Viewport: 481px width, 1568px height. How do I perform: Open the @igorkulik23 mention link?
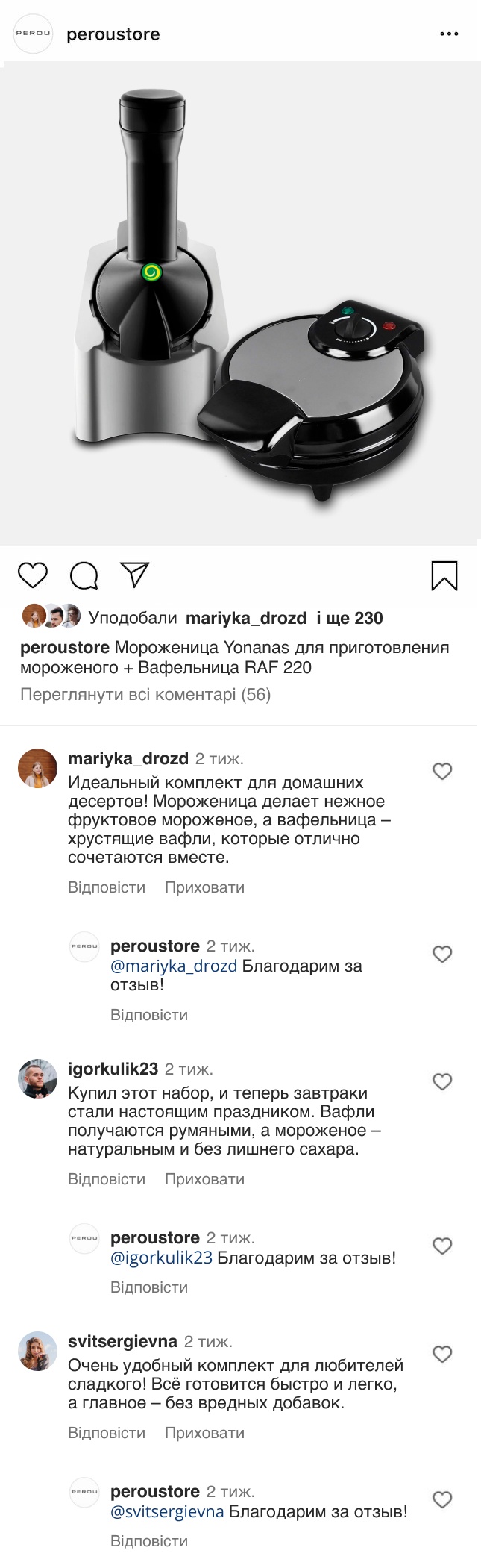[162, 1258]
